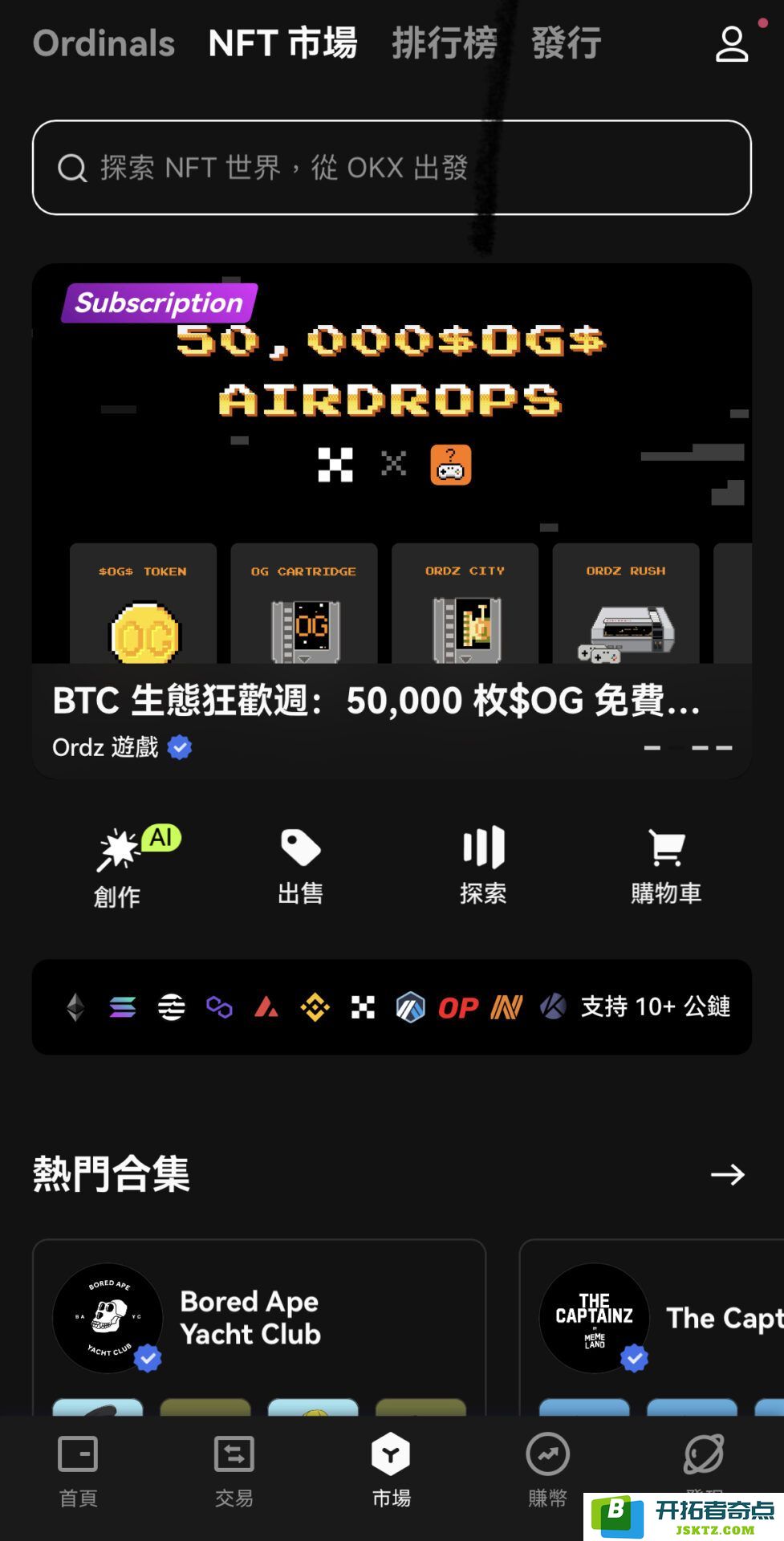Open the 支持 10+ 公鏈 chains bar

coord(392,1006)
